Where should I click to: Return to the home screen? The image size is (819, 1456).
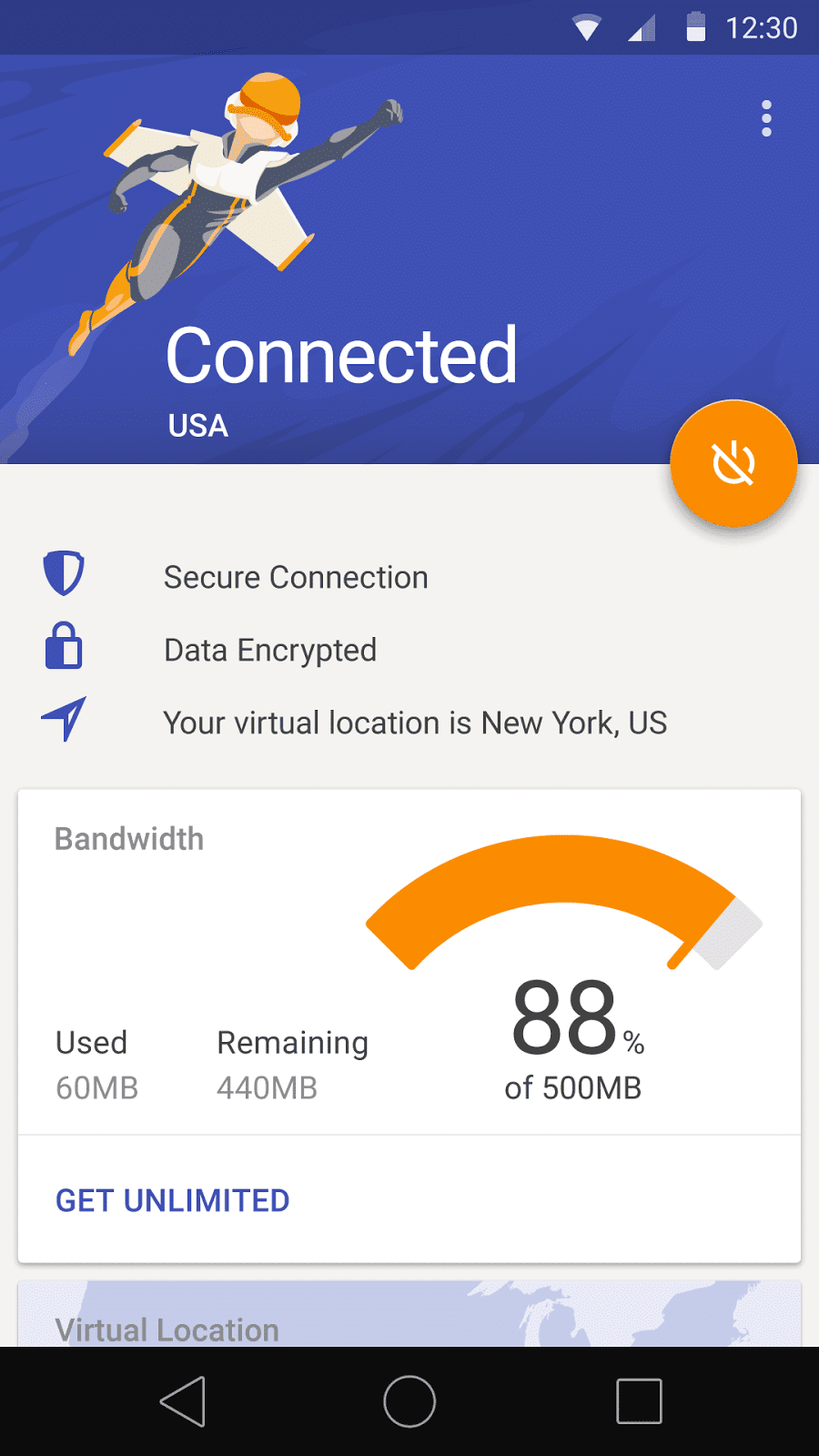409,1400
